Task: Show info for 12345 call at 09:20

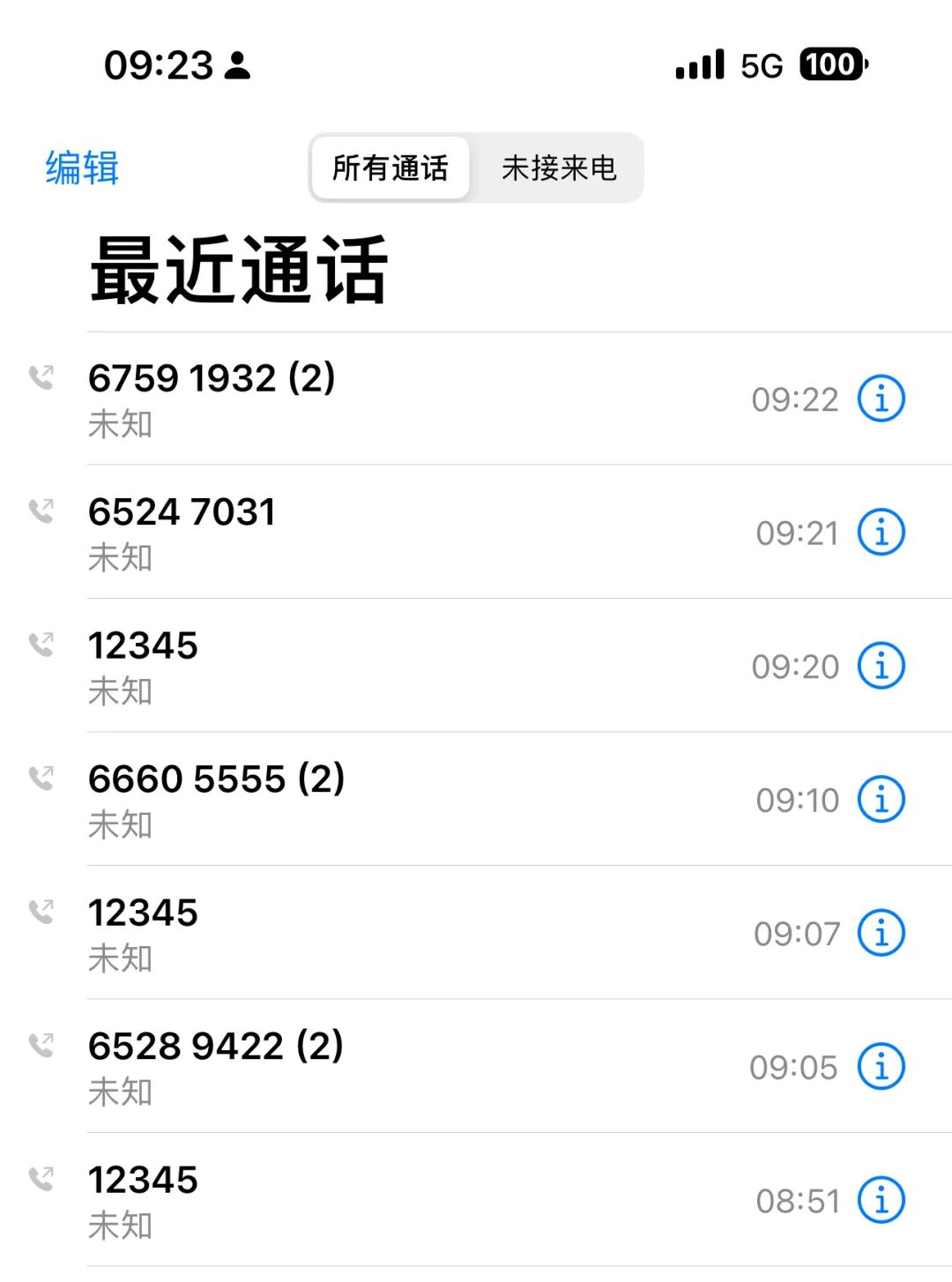Action: click(x=881, y=666)
